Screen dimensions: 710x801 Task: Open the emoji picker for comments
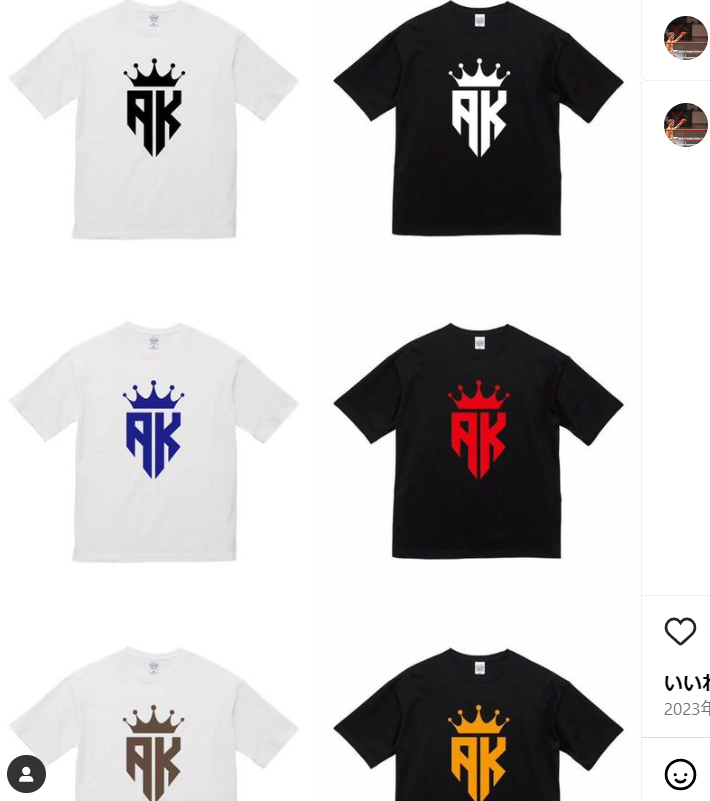pyautogui.click(x=680, y=774)
